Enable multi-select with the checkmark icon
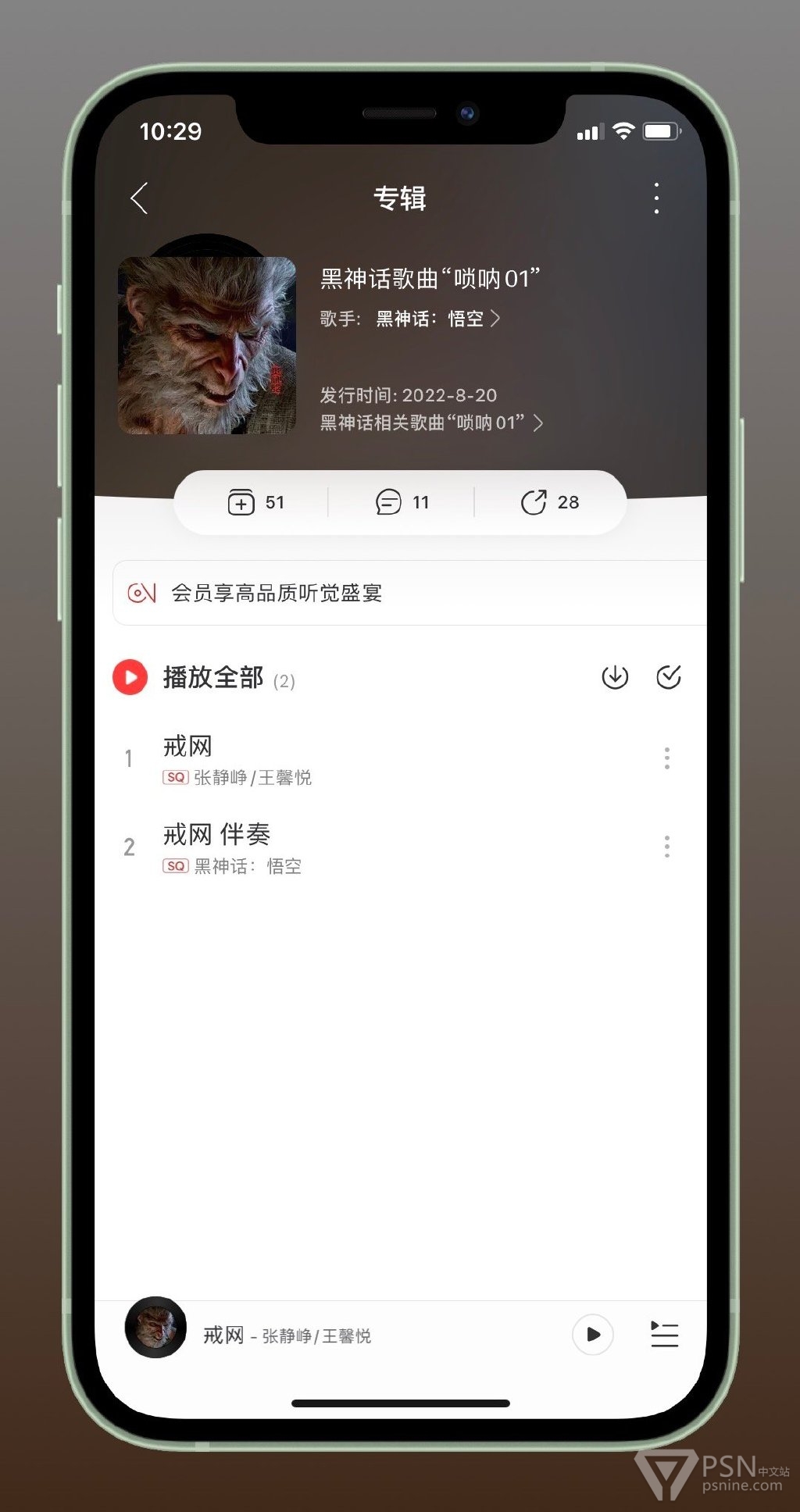The image size is (800, 1512). [669, 677]
